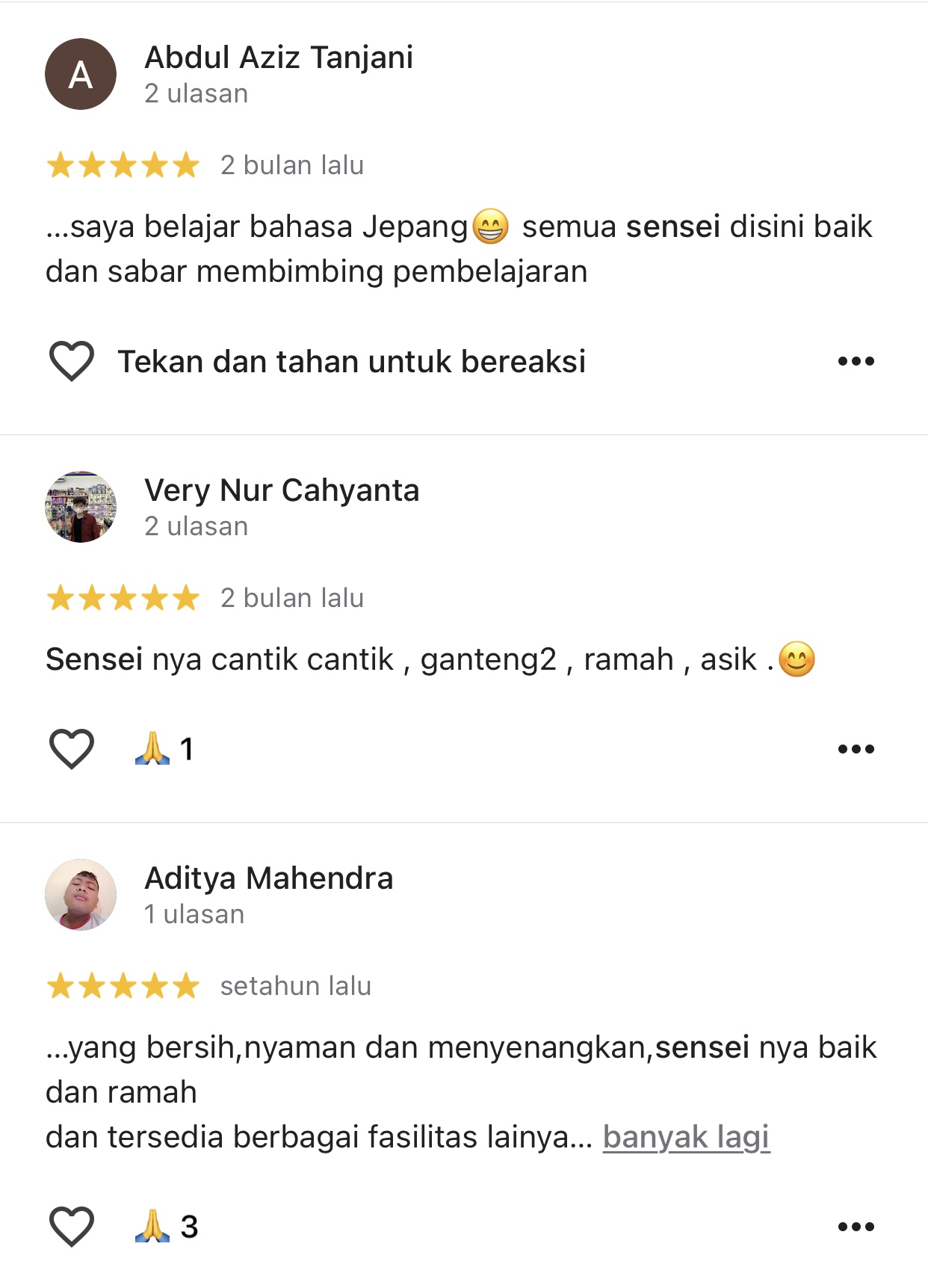View Very Nur Cahyanta's profile photo
Screen dimensions: 928x1288
(81, 507)
